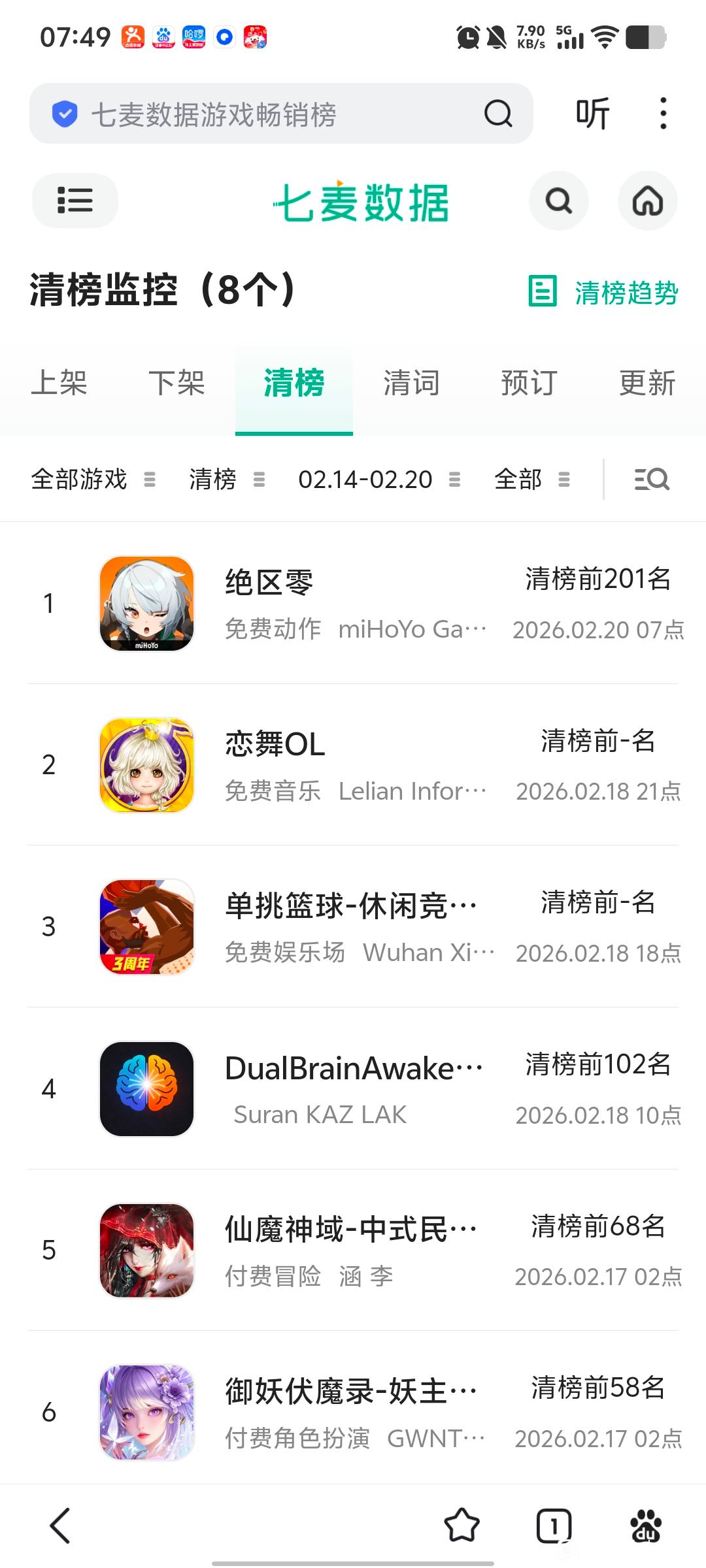This screenshot has width=706, height=1568.
Task: Switch to the 更新 tab
Action: tap(647, 384)
